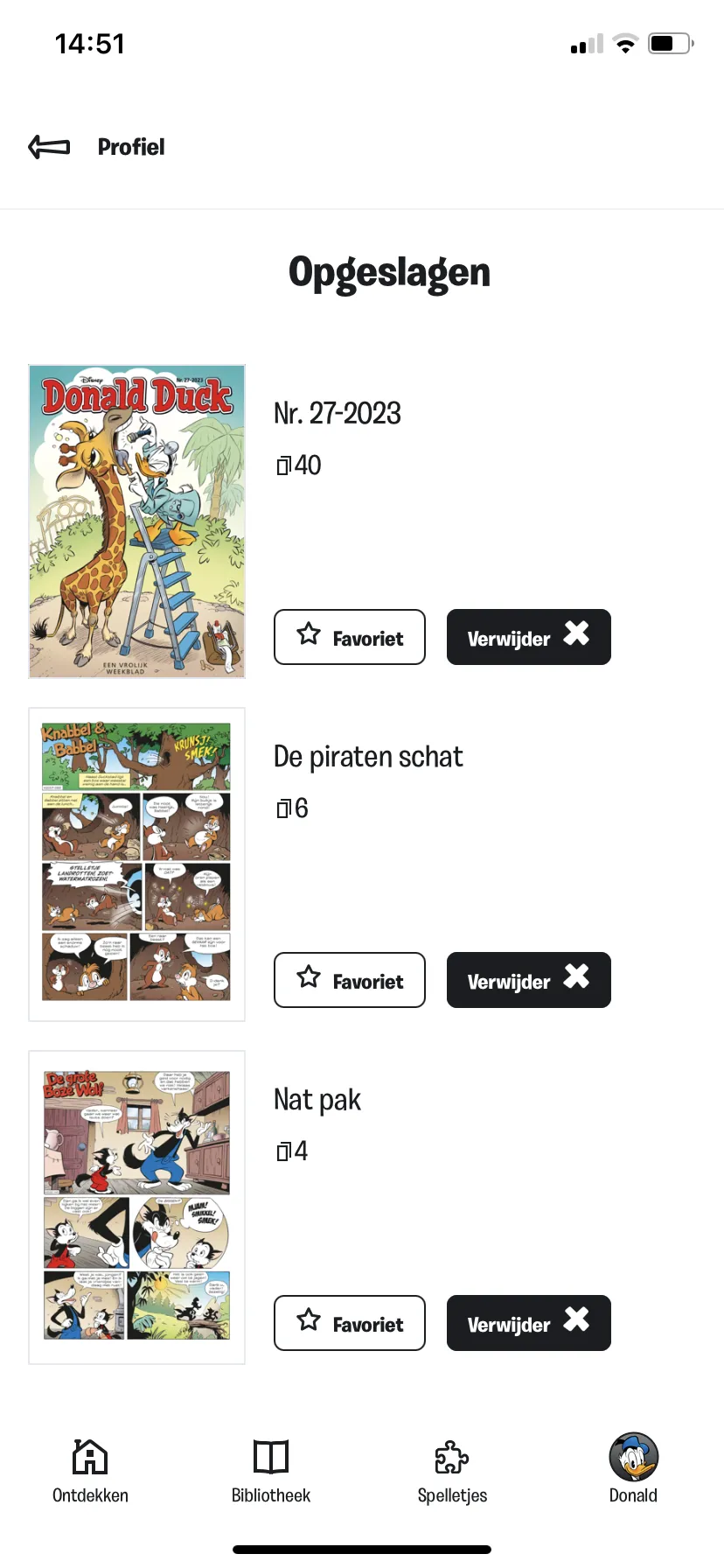The image size is (724, 1568).
Task: Open the De piraten schat comic
Action: tap(137, 864)
